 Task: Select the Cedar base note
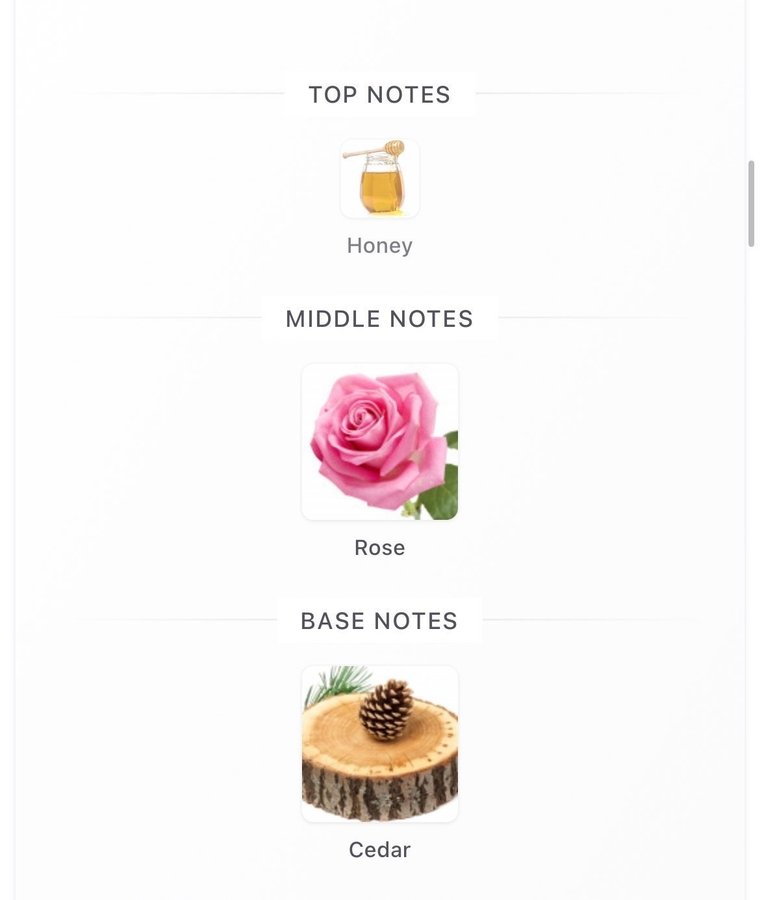tap(380, 744)
